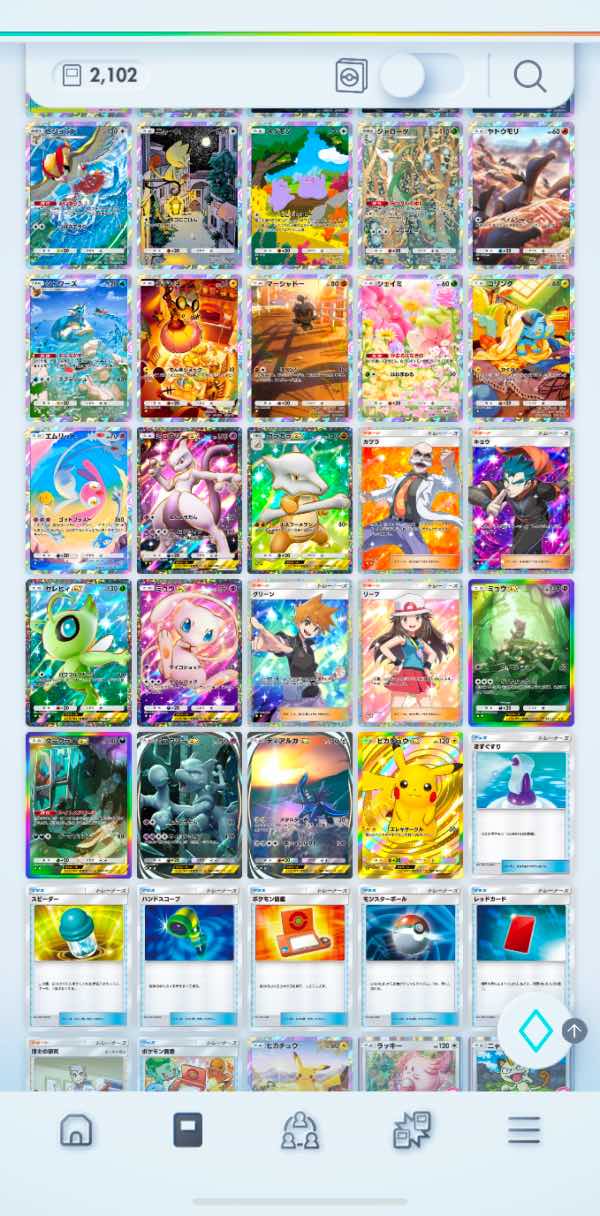Switch to the social hub tab
The height and width of the screenshot is (1216, 600).
click(x=300, y=1130)
